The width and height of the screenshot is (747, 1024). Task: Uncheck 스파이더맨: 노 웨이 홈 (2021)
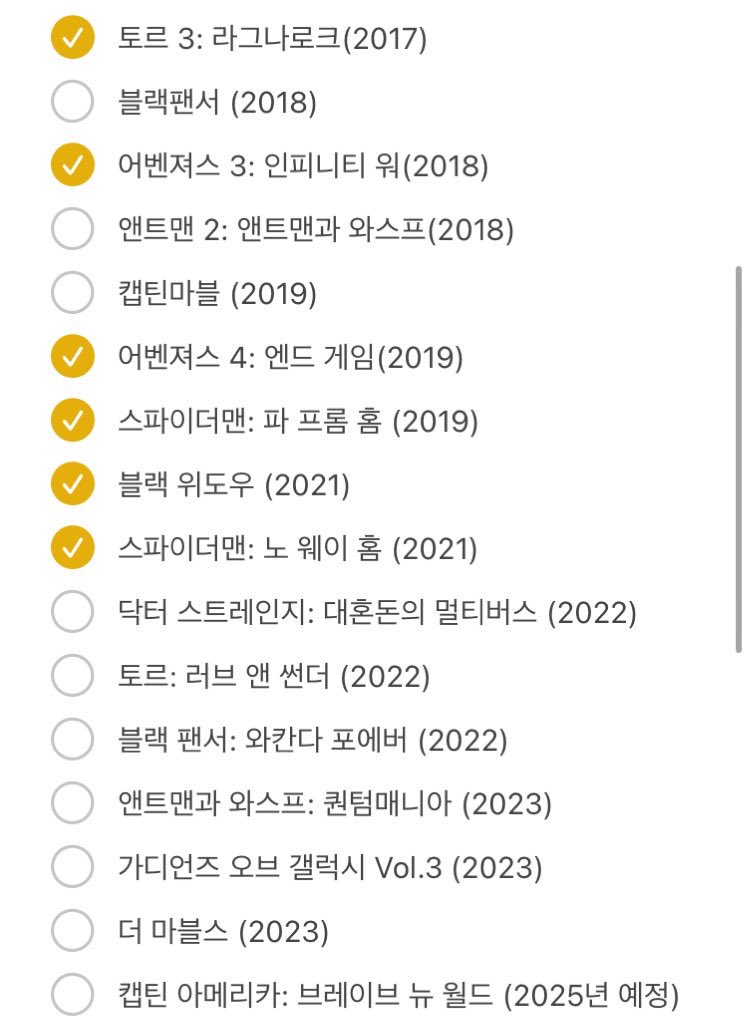pos(72,549)
